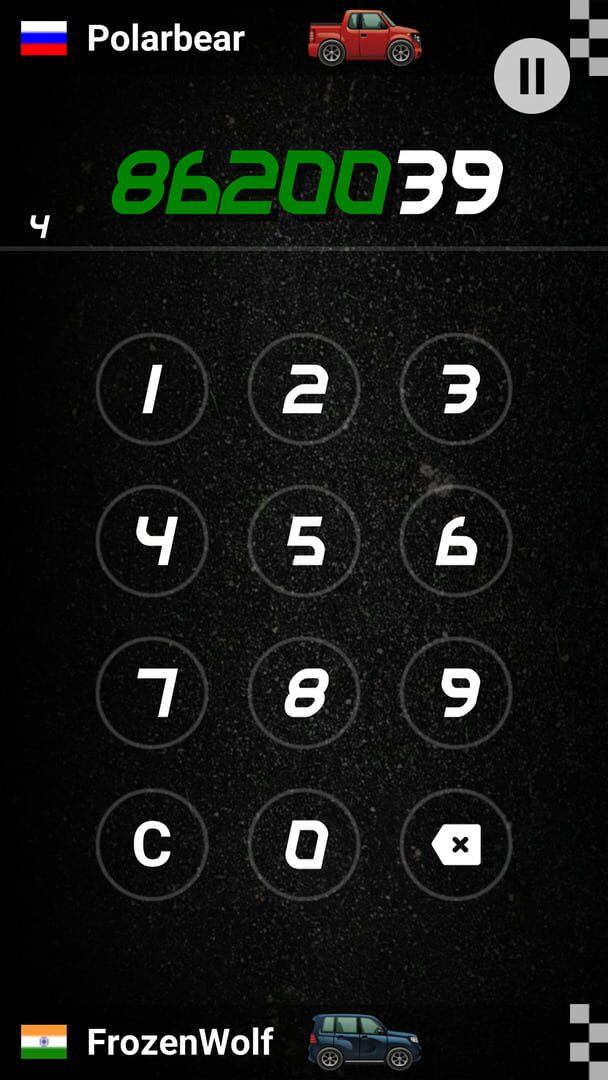Choose digit 9 on the keypad
This screenshot has width=608, height=1080.
point(456,693)
